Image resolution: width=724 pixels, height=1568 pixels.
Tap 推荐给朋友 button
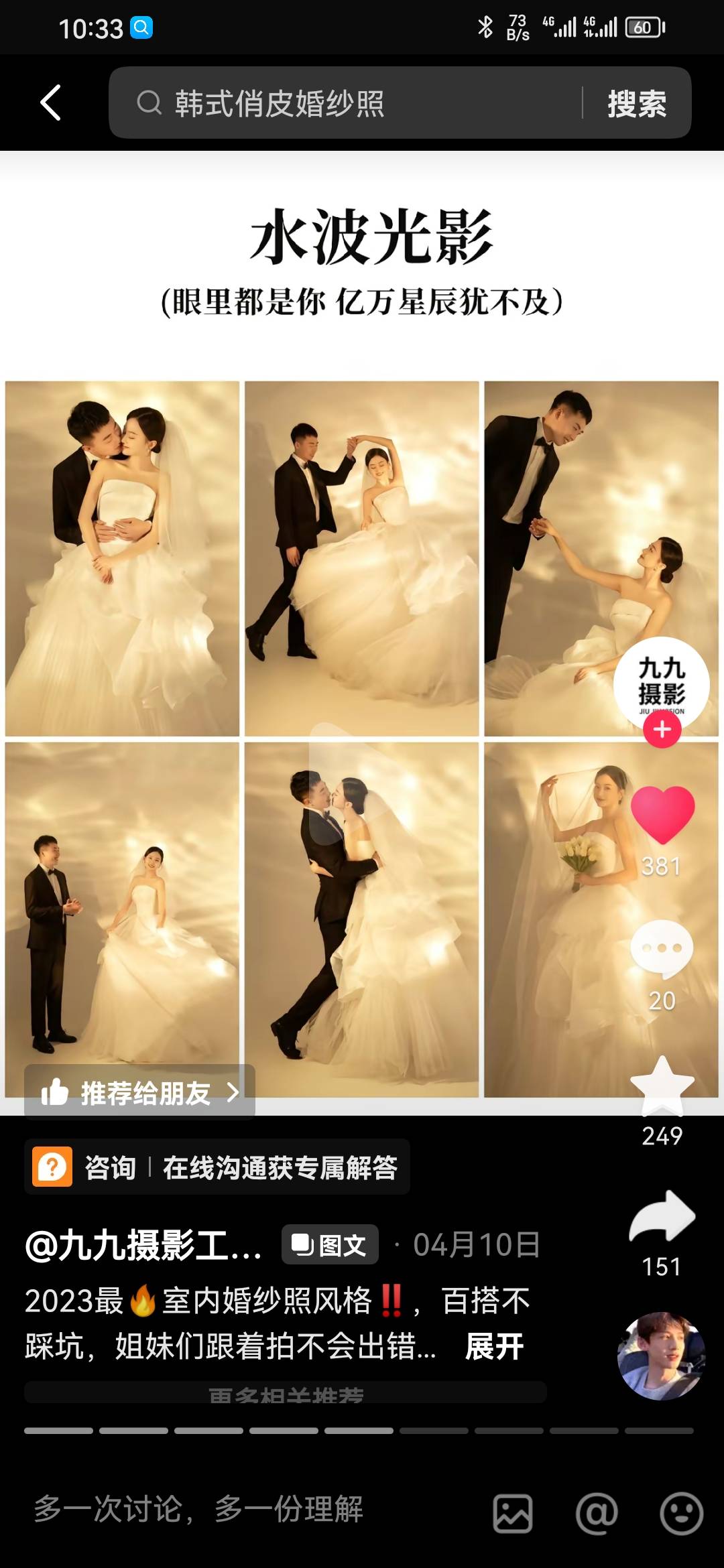(x=139, y=1093)
